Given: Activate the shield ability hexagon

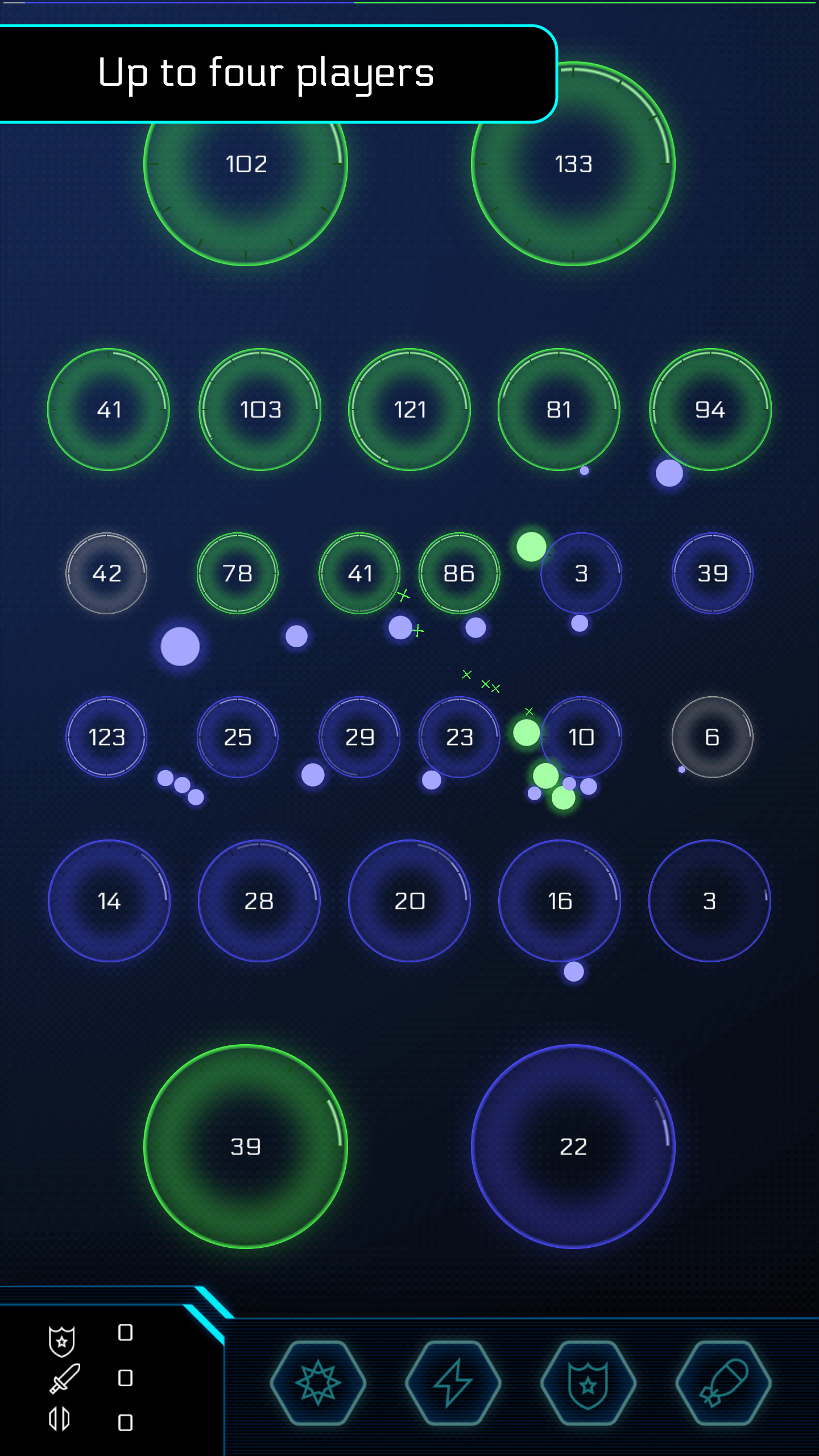Looking at the screenshot, I should tap(588, 1383).
